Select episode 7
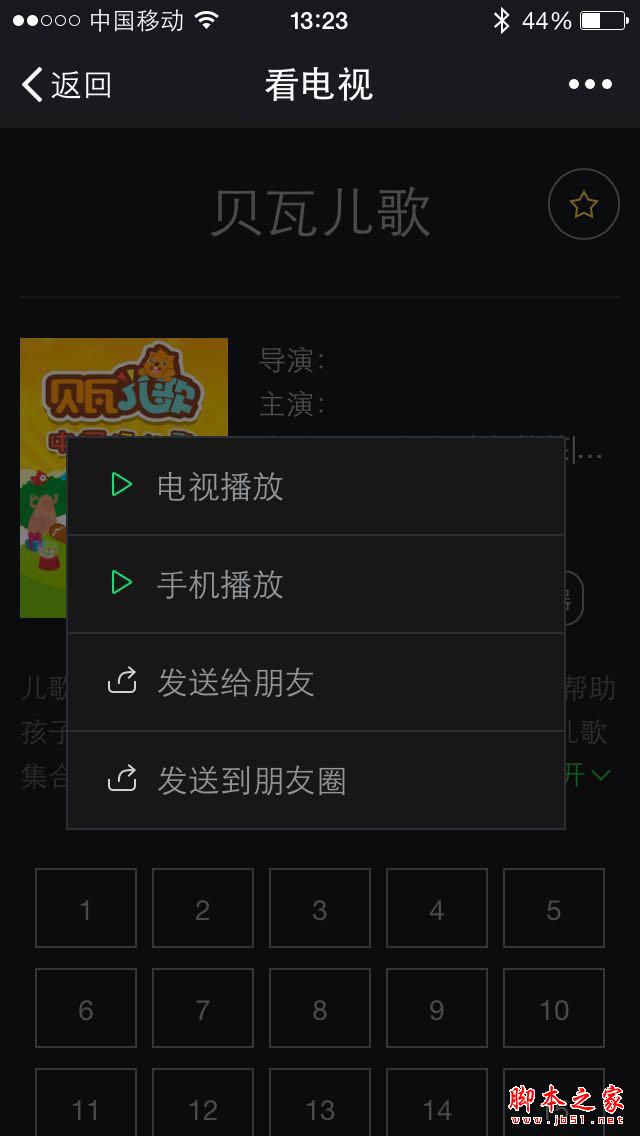 pyautogui.click(x=203, y=1008)
